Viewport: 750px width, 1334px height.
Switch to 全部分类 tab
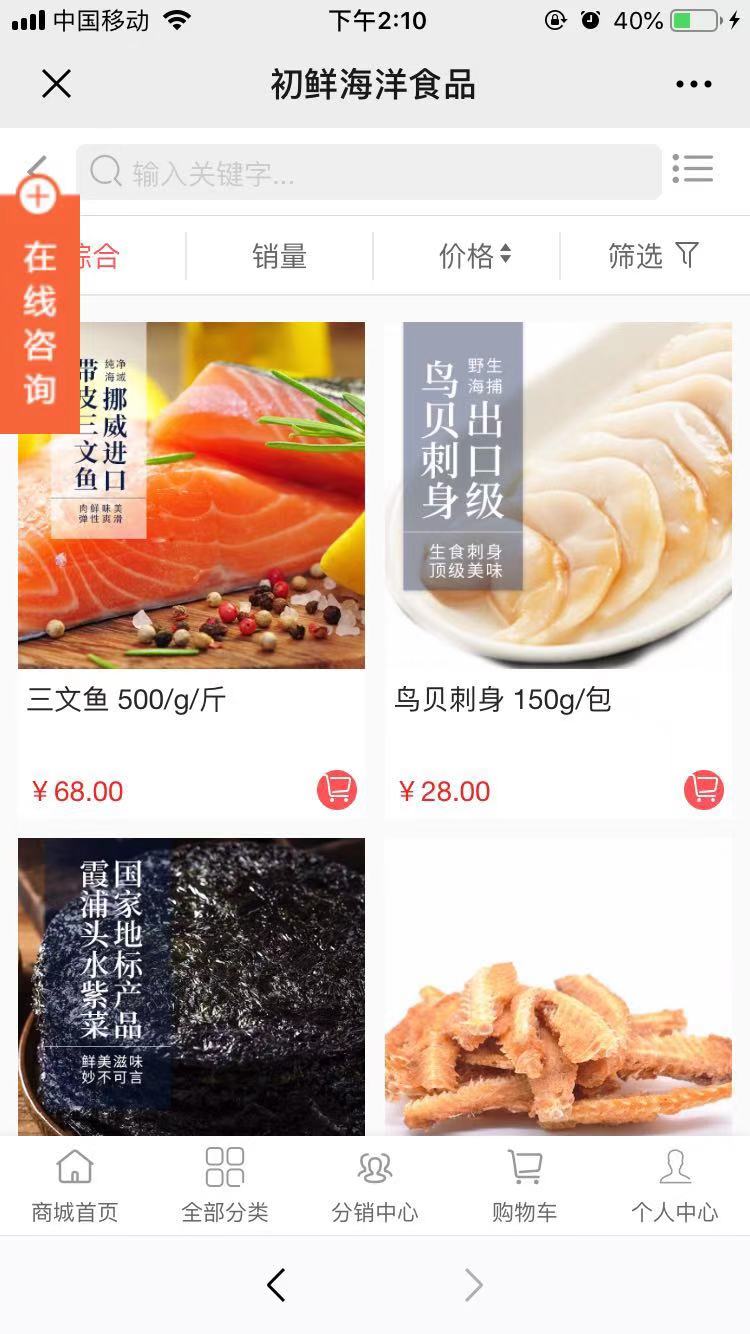click(225, 1185)
